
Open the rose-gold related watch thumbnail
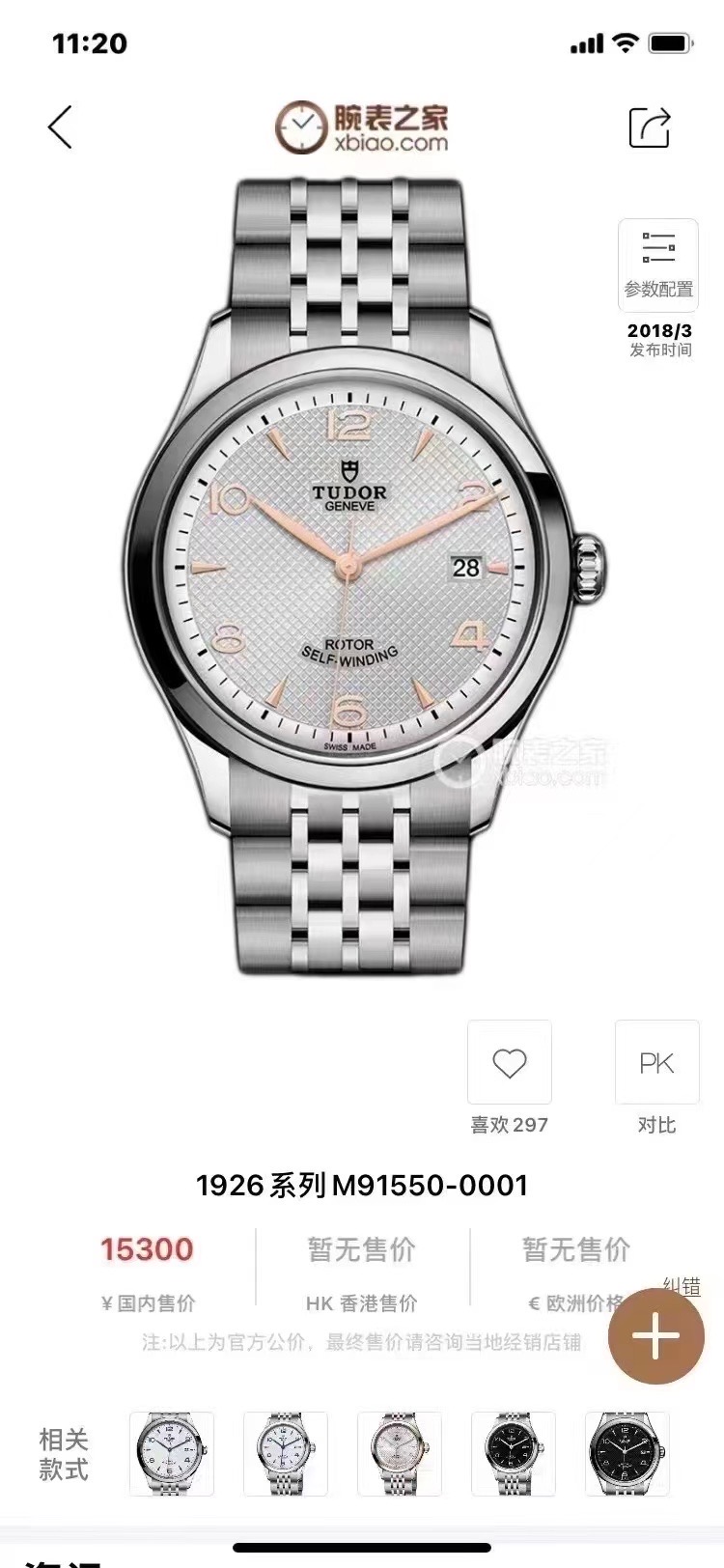tap(399, 1455)
